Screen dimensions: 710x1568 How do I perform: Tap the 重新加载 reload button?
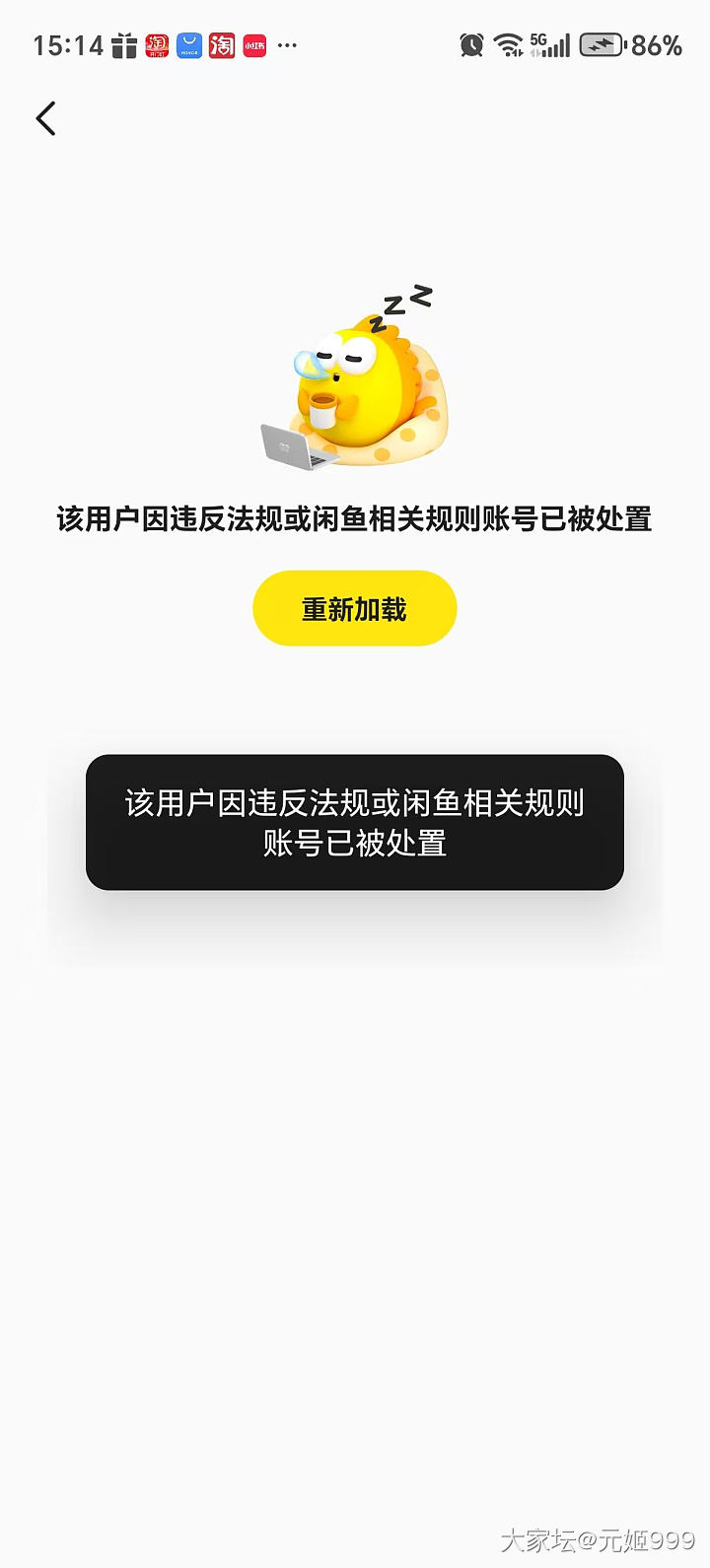(x=354, y=609)
